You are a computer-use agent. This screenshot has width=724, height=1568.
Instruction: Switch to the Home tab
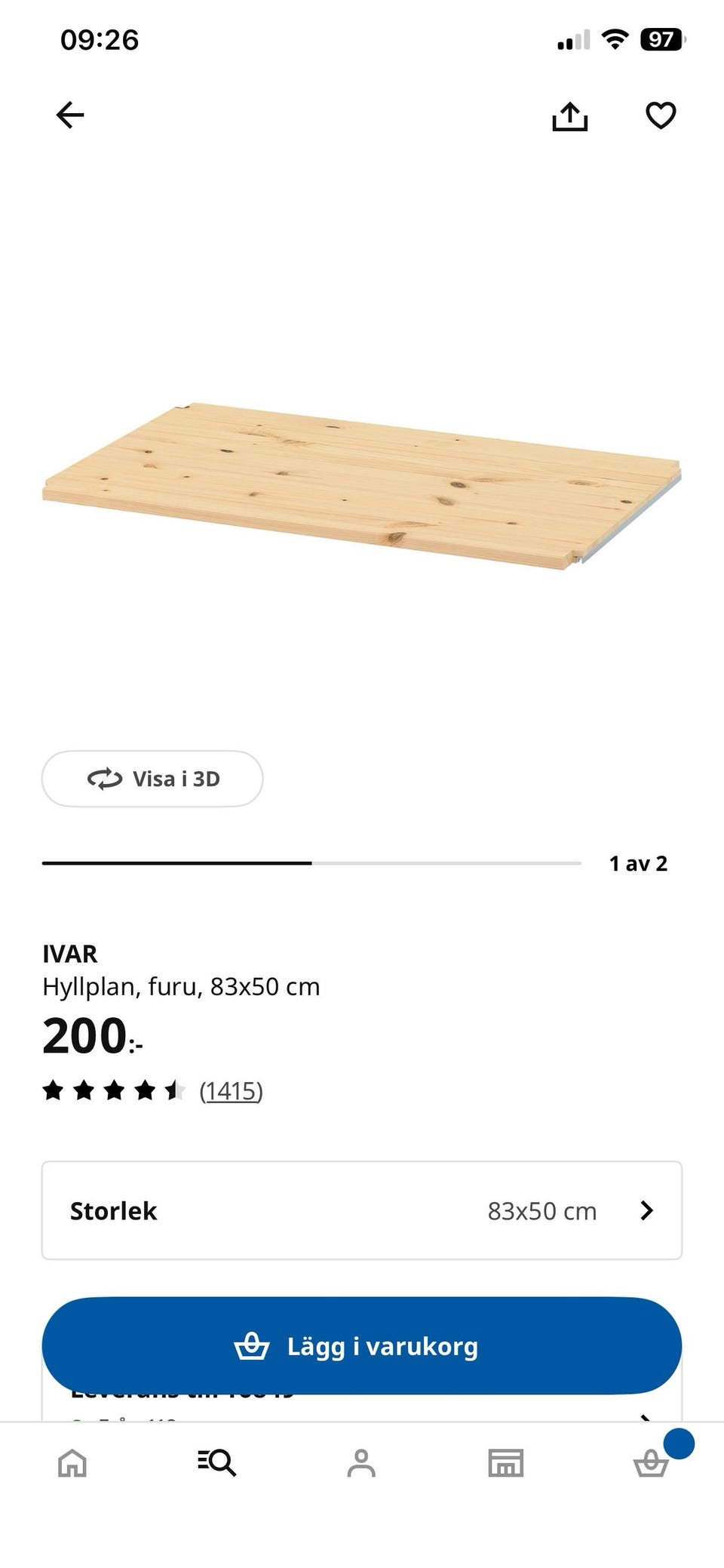(x=72, y=1463)
